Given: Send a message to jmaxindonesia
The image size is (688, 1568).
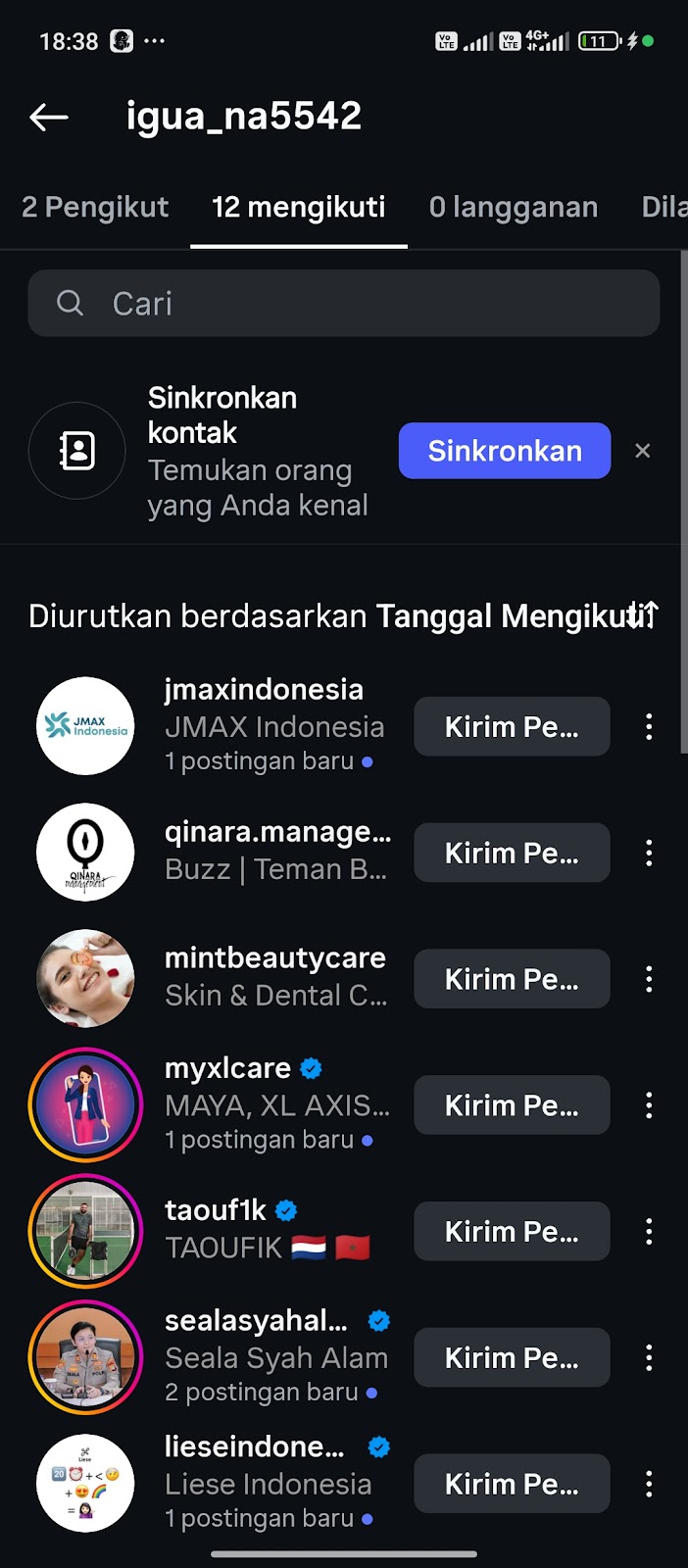Looking at the screenshot, I should point(512,727).
